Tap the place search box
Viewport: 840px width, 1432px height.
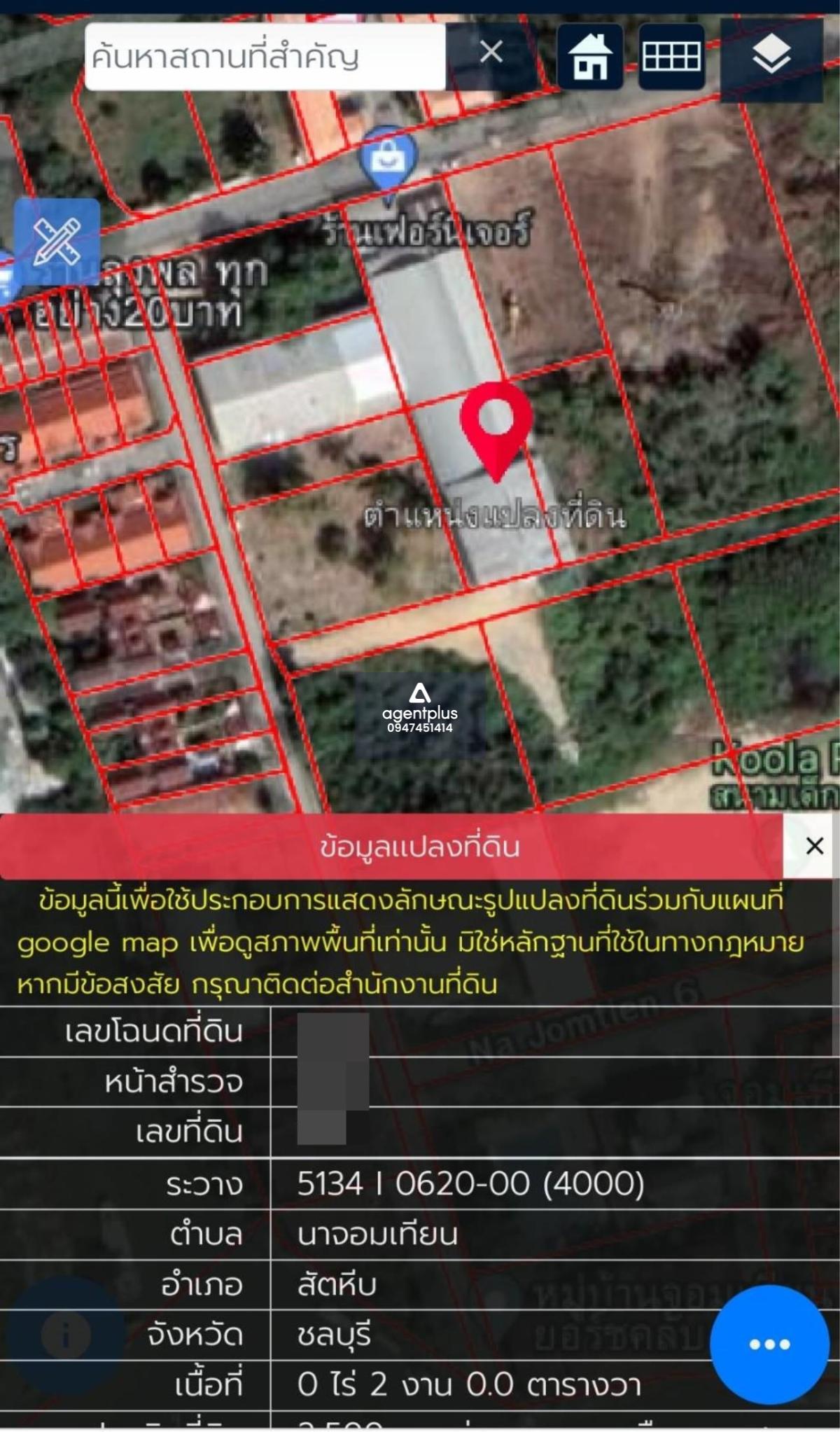pos(265,57)
